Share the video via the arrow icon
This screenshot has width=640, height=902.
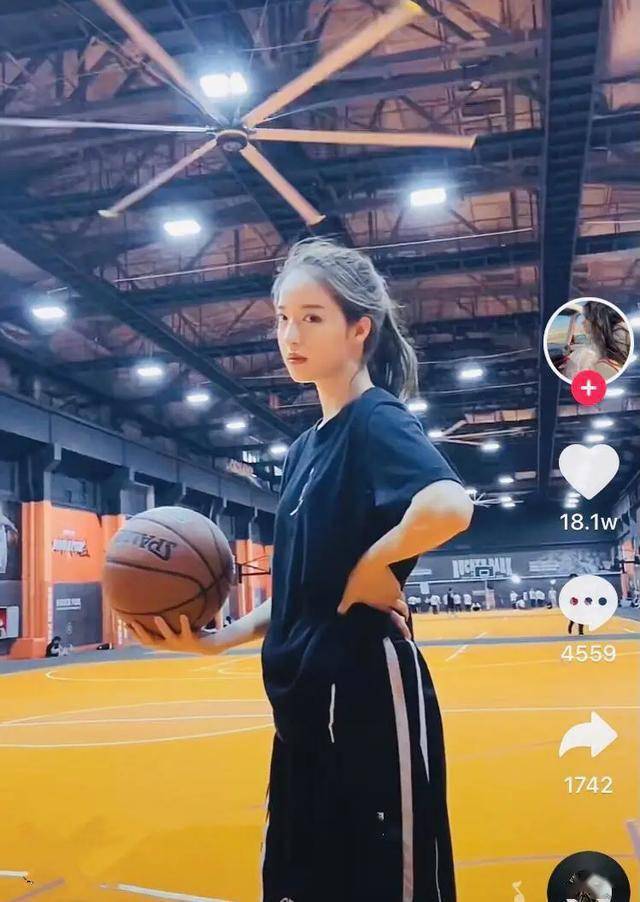588,736
